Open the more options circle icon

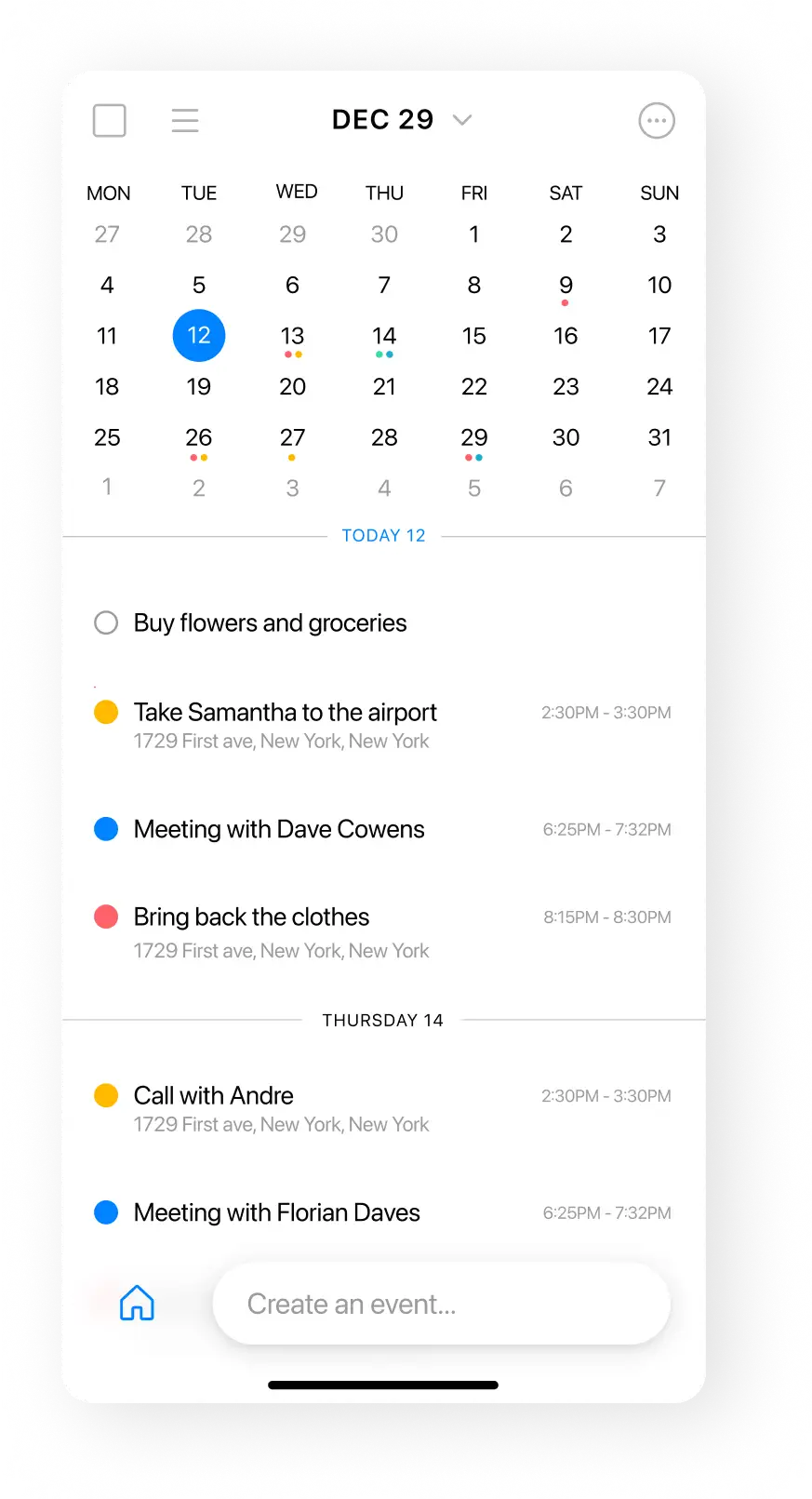(x=657, y=121)
